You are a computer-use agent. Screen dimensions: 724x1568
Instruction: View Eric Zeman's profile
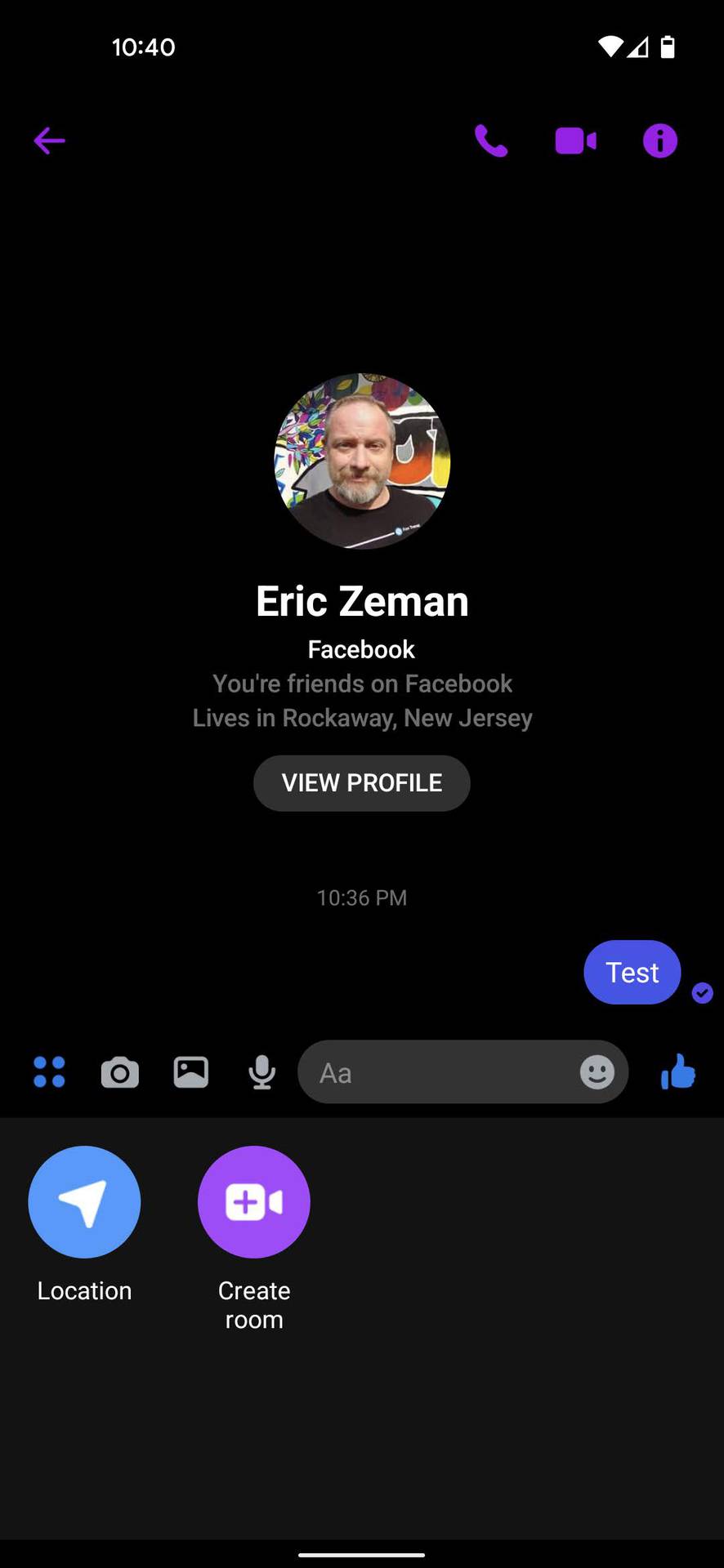[x=361, y=782]
